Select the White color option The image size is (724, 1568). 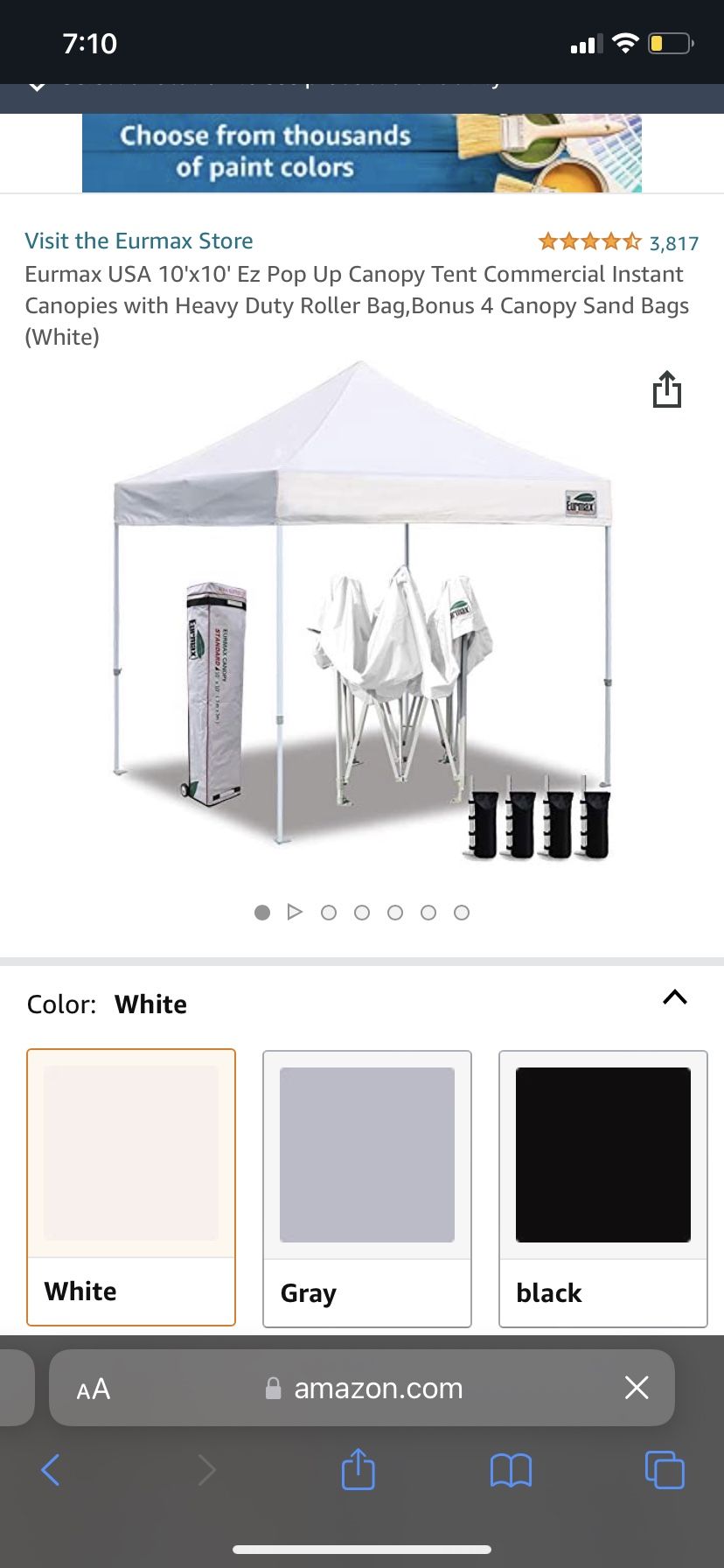click(131, 1186)
